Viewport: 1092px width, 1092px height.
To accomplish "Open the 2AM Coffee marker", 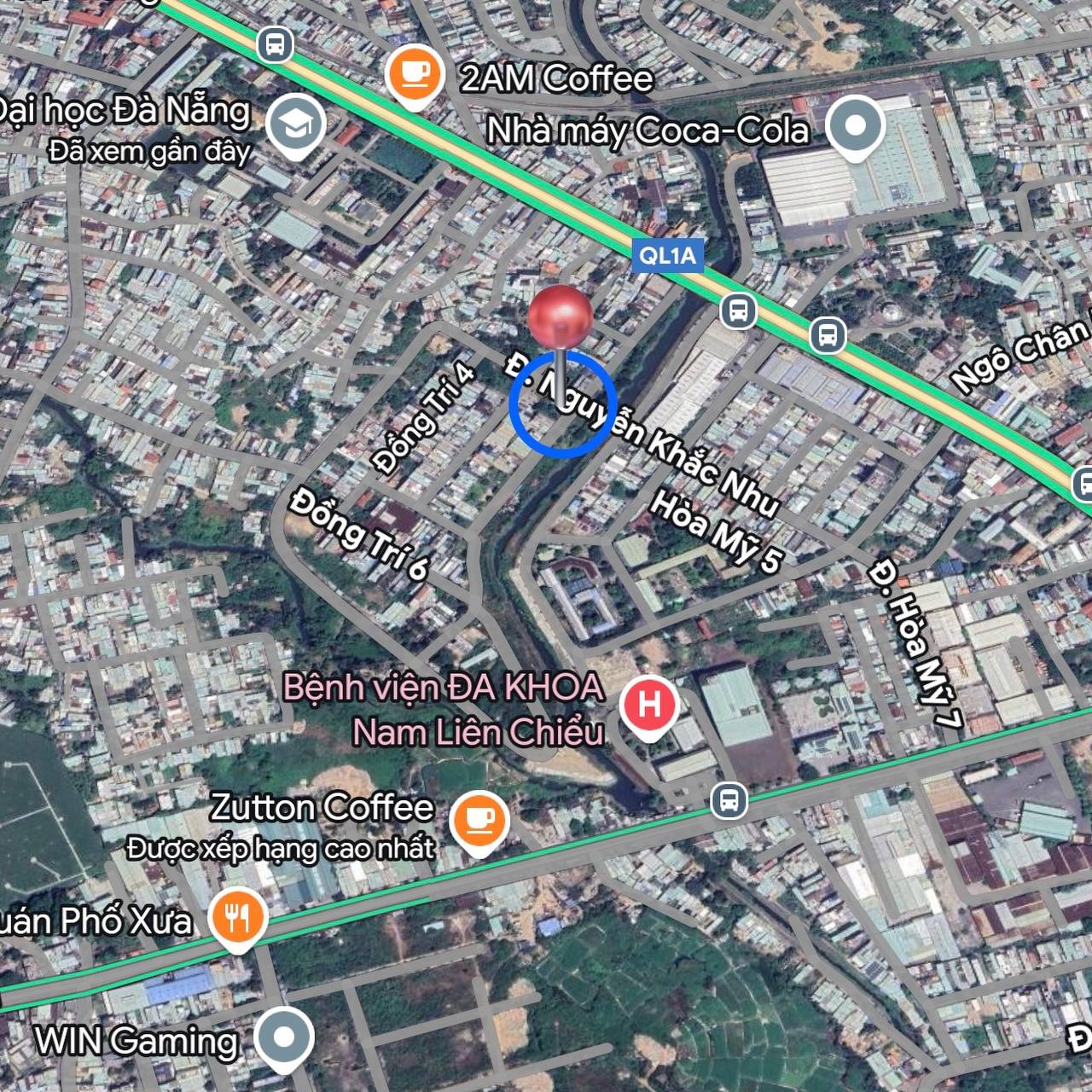I will tap(415, 74).
